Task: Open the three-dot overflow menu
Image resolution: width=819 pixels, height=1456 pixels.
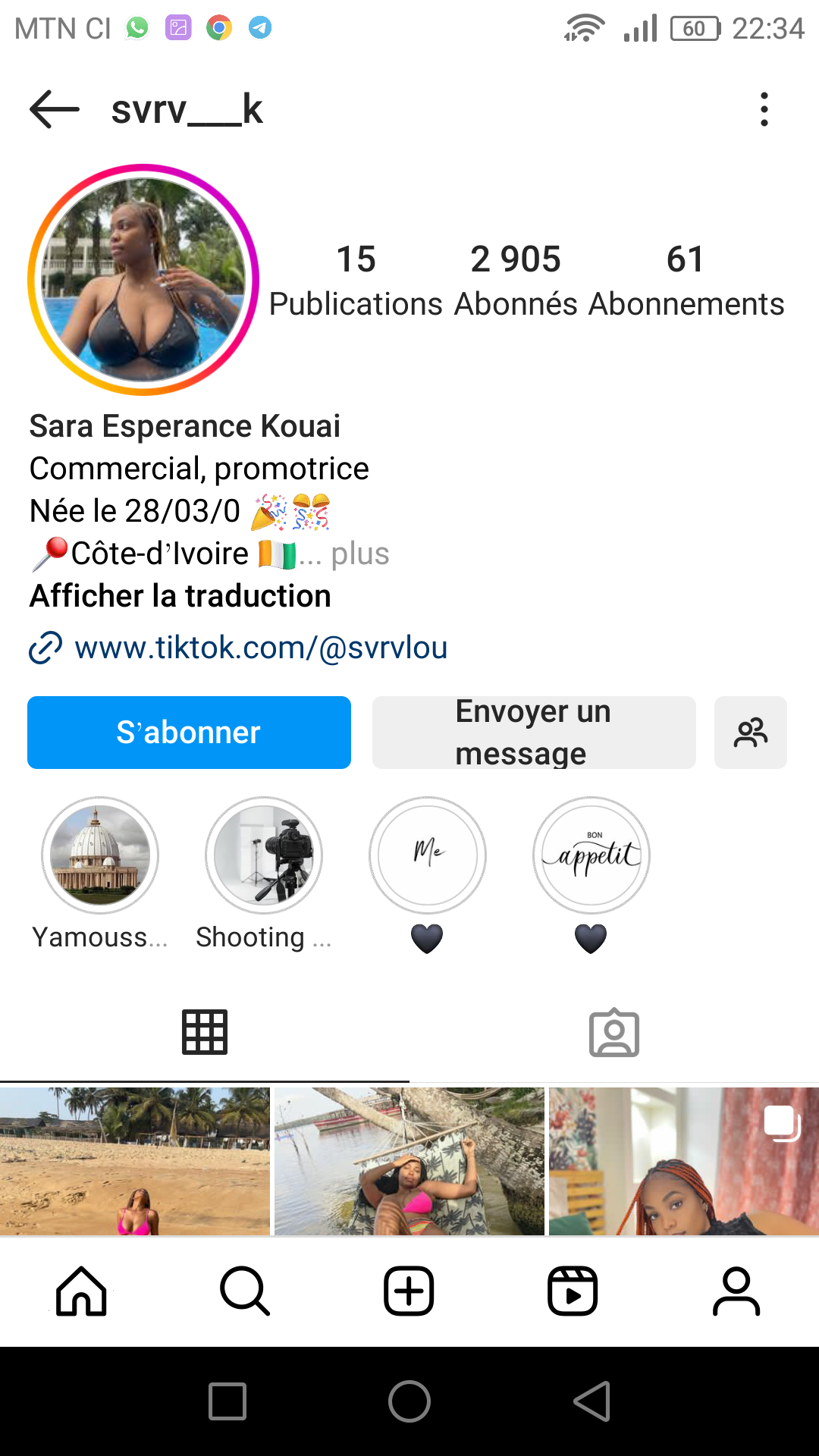Action: [x=764, y=109]
